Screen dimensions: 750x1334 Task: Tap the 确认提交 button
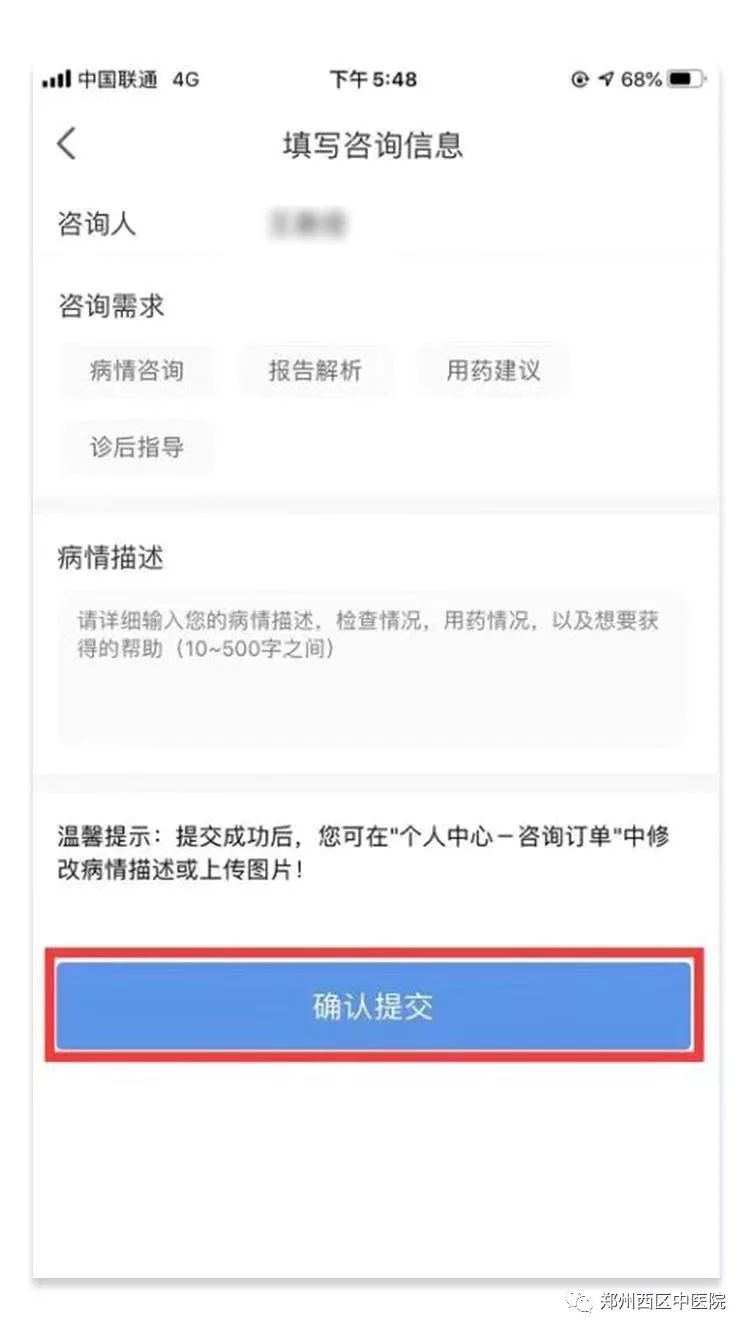coord(373,1006)
